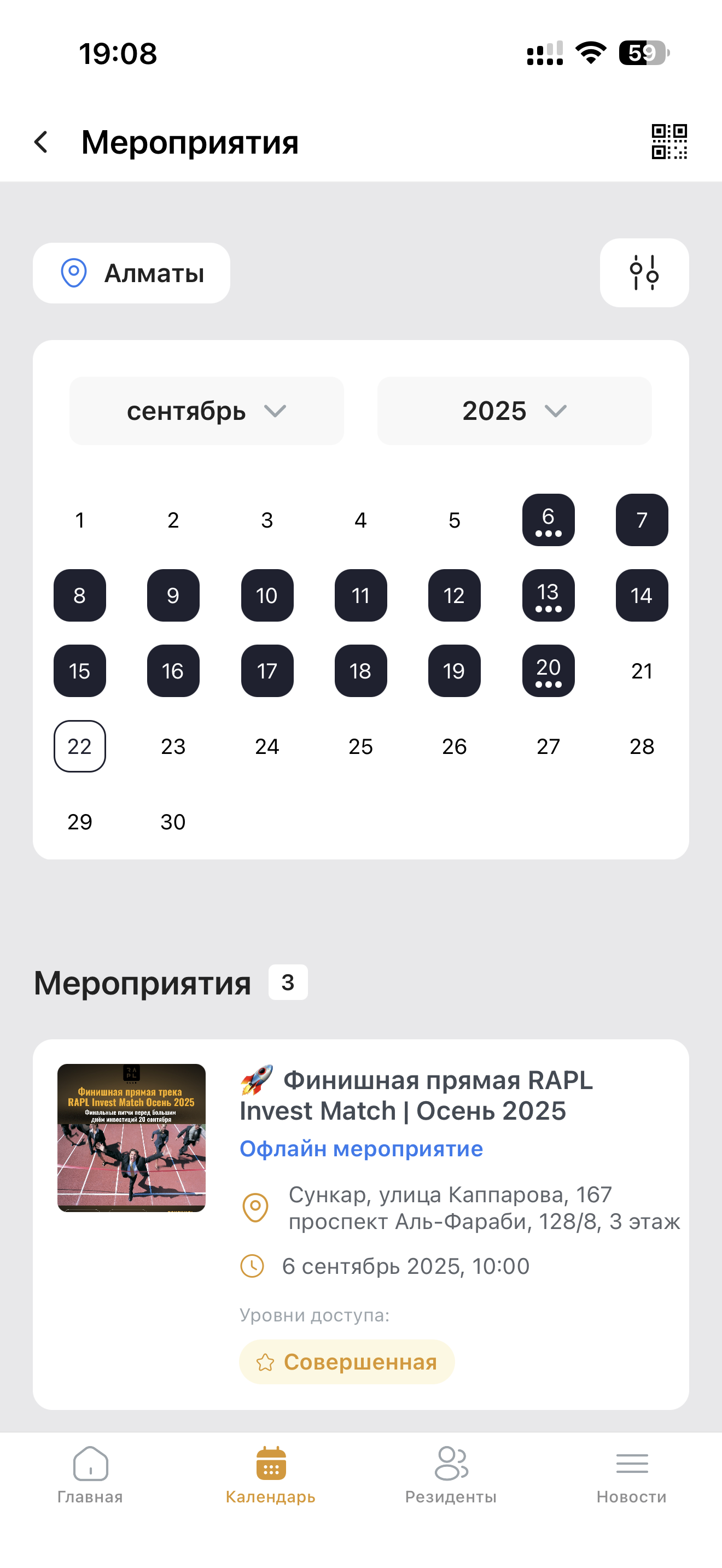
Task: Open the event filters panel
Action: coord(644,273)
